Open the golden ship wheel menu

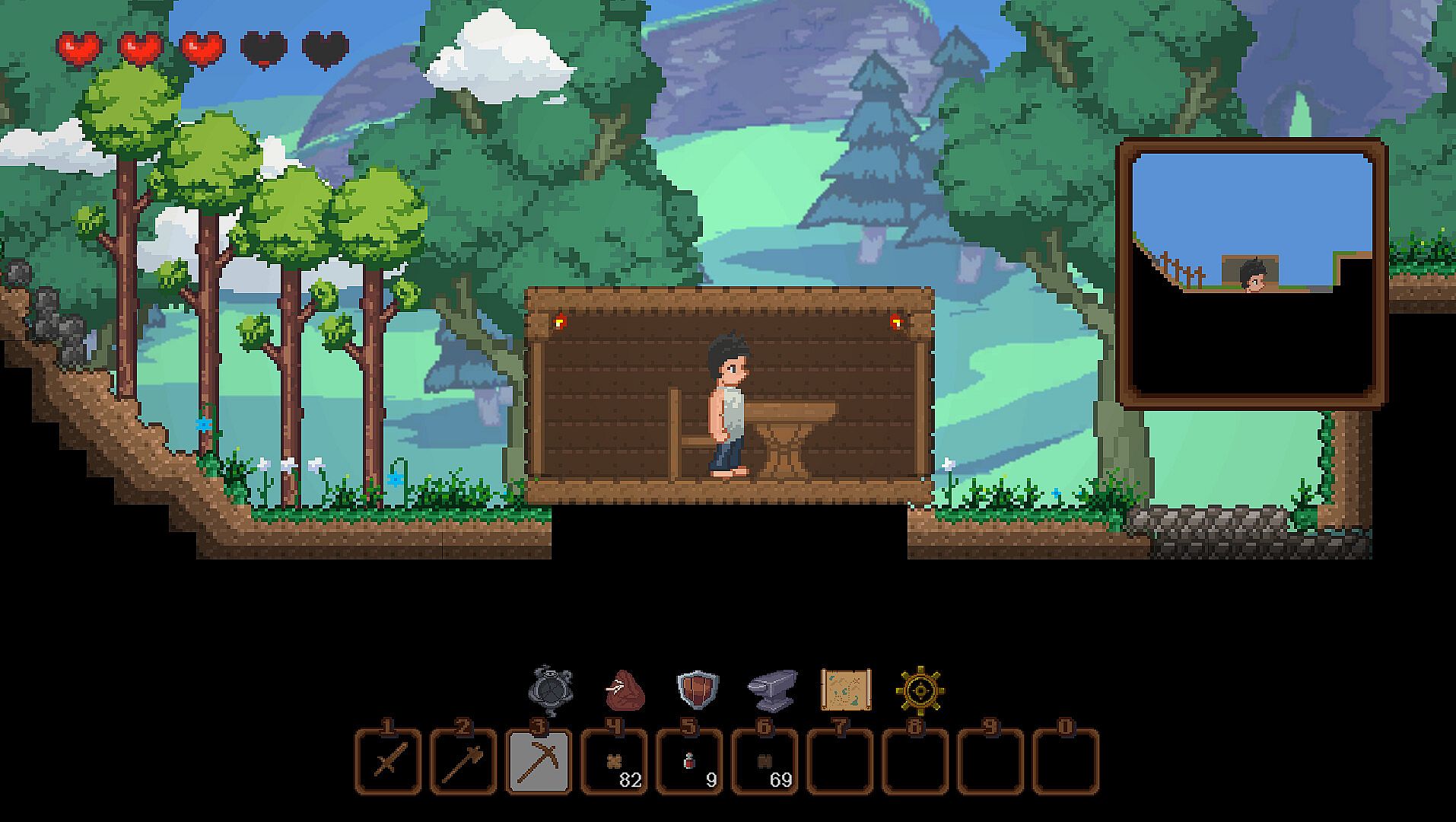(920, 690)
